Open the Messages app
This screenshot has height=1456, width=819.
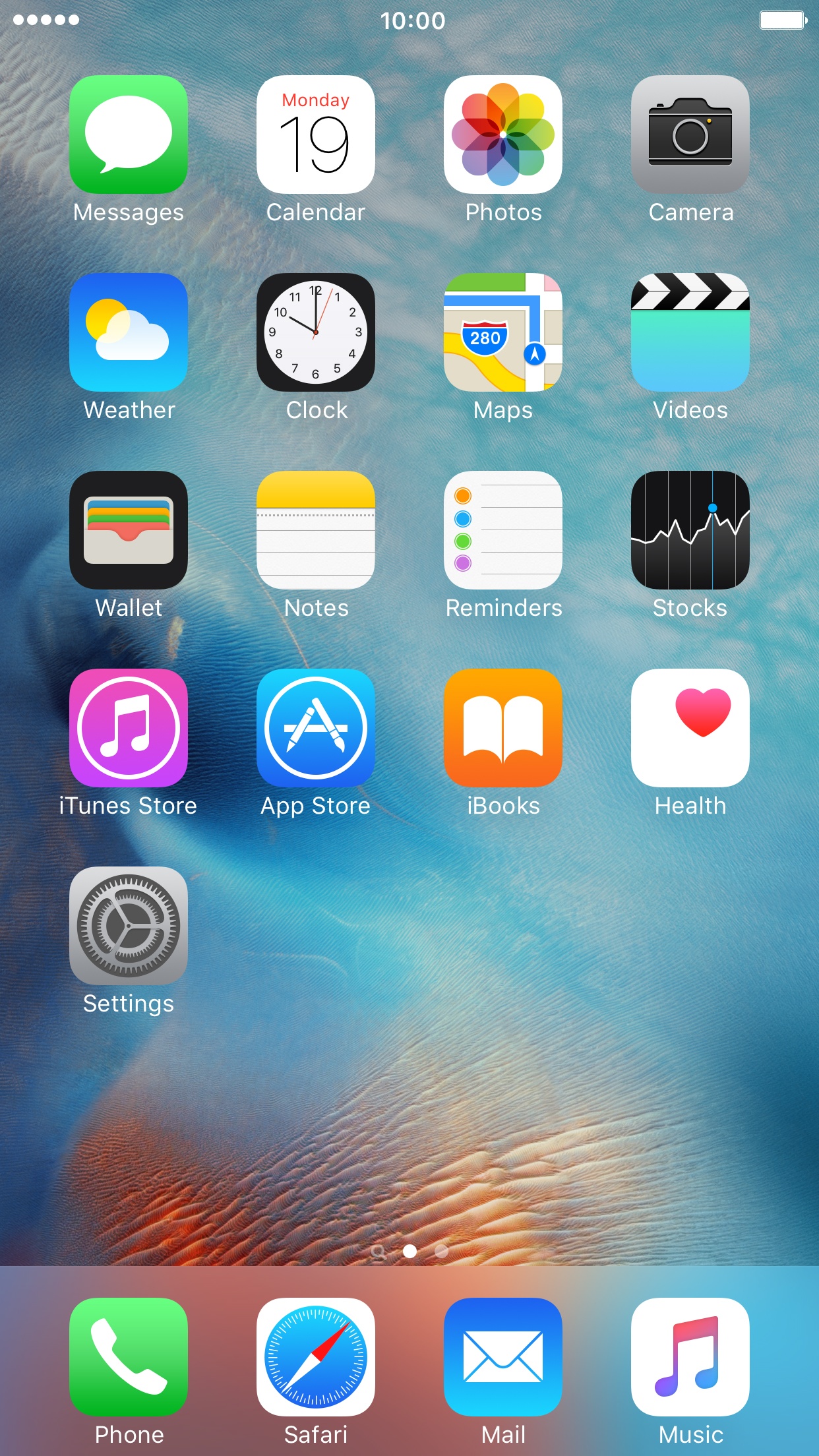pyautogui.click(x=129, y=135)
